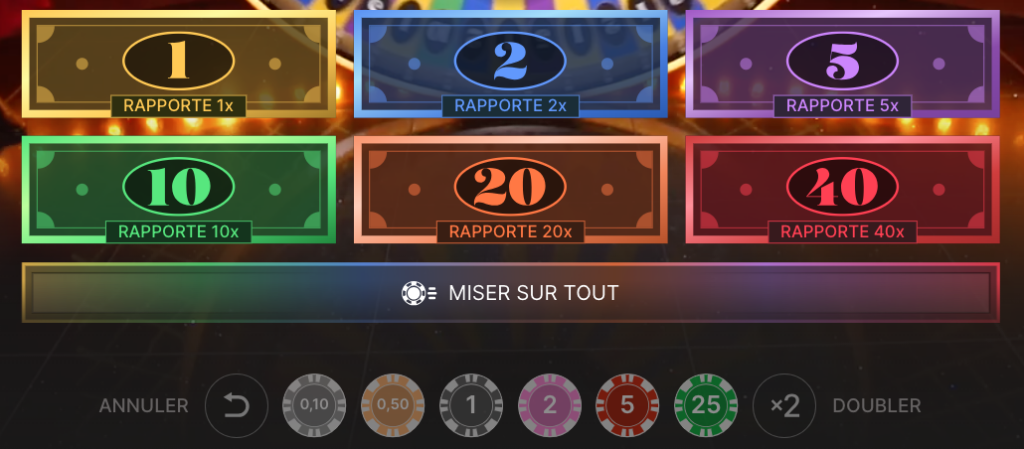Bet on the red 40 banknote

pos(842,188)
